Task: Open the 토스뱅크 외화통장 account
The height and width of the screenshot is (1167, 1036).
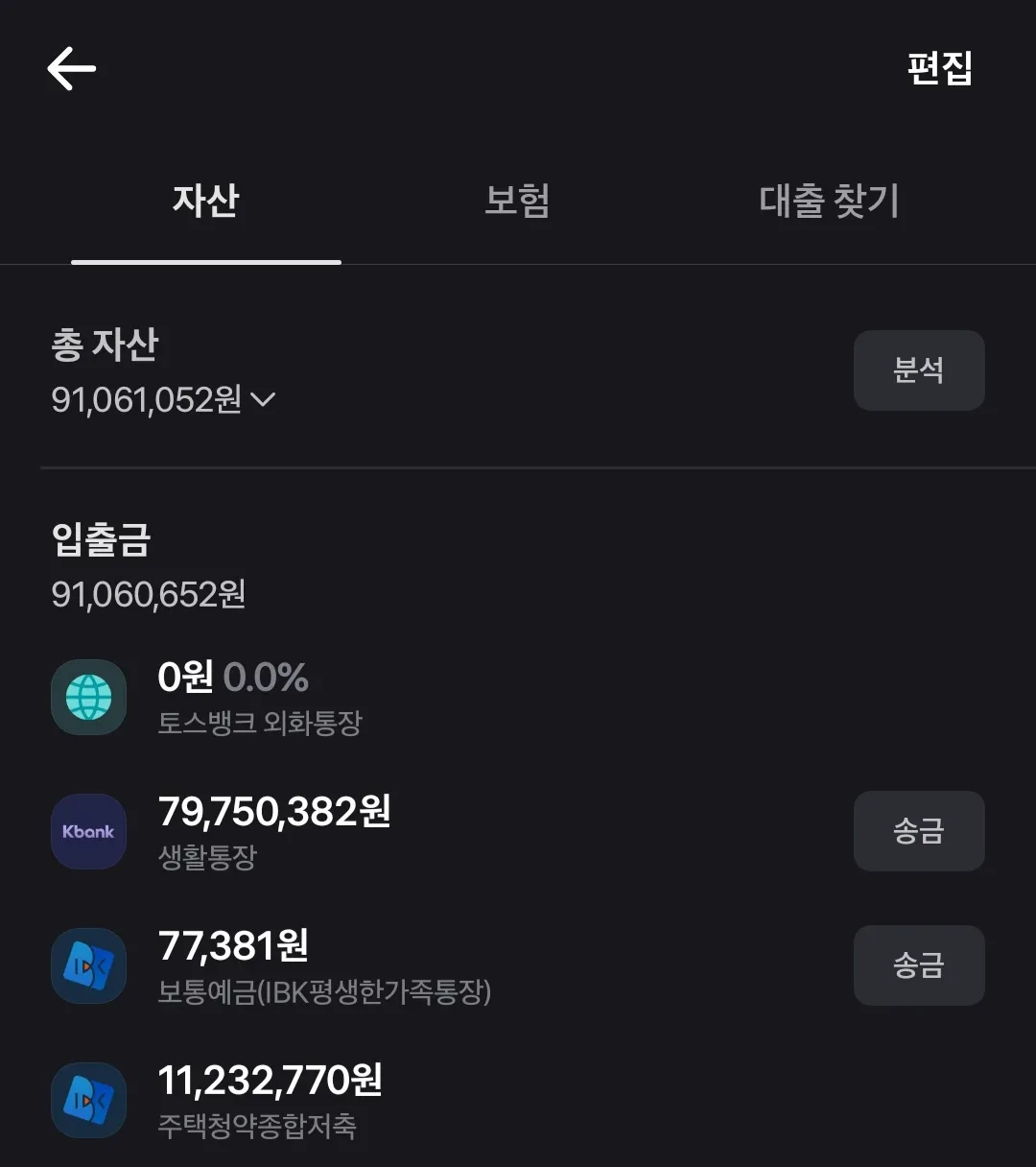Action: [x=259, y=698]
